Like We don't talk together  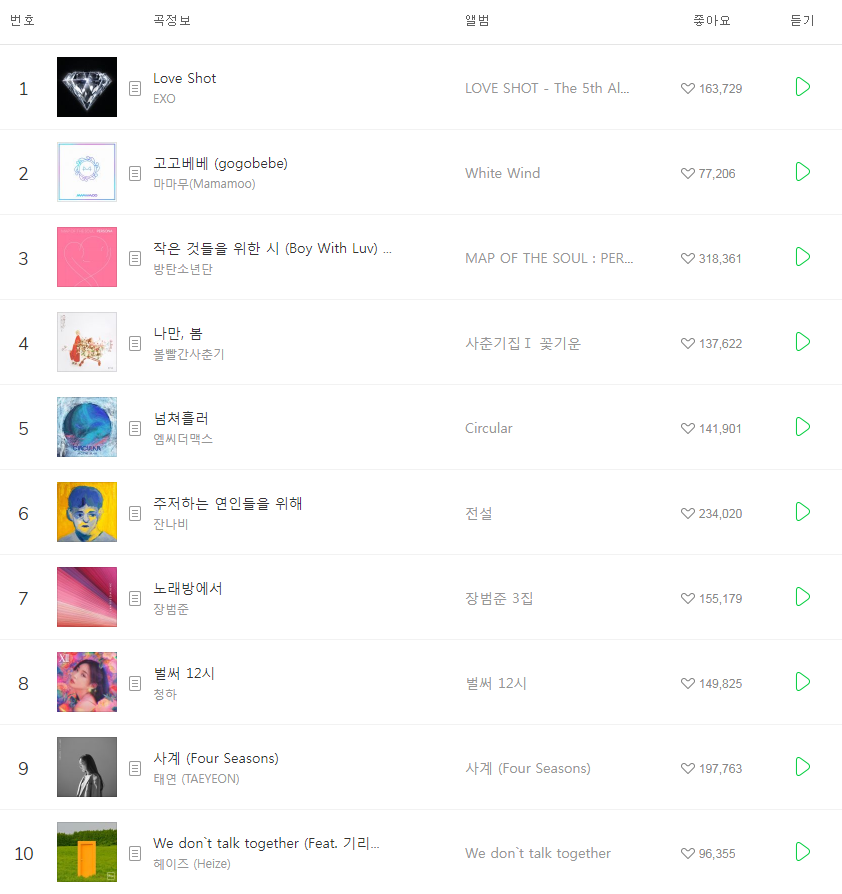click(688, 853)
